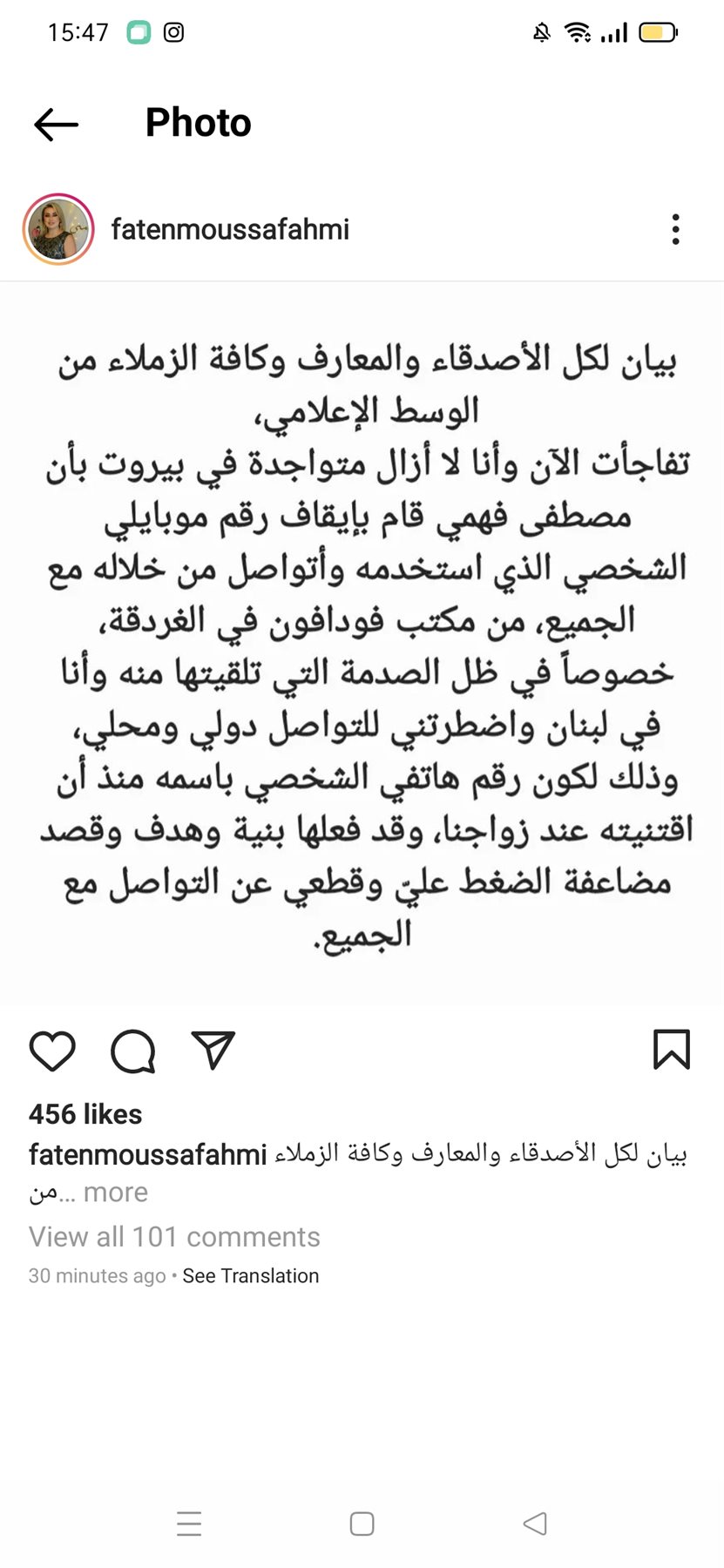Like this post with the heart icon
The height and width of the screenshot is (1568, 724).
52,1051
